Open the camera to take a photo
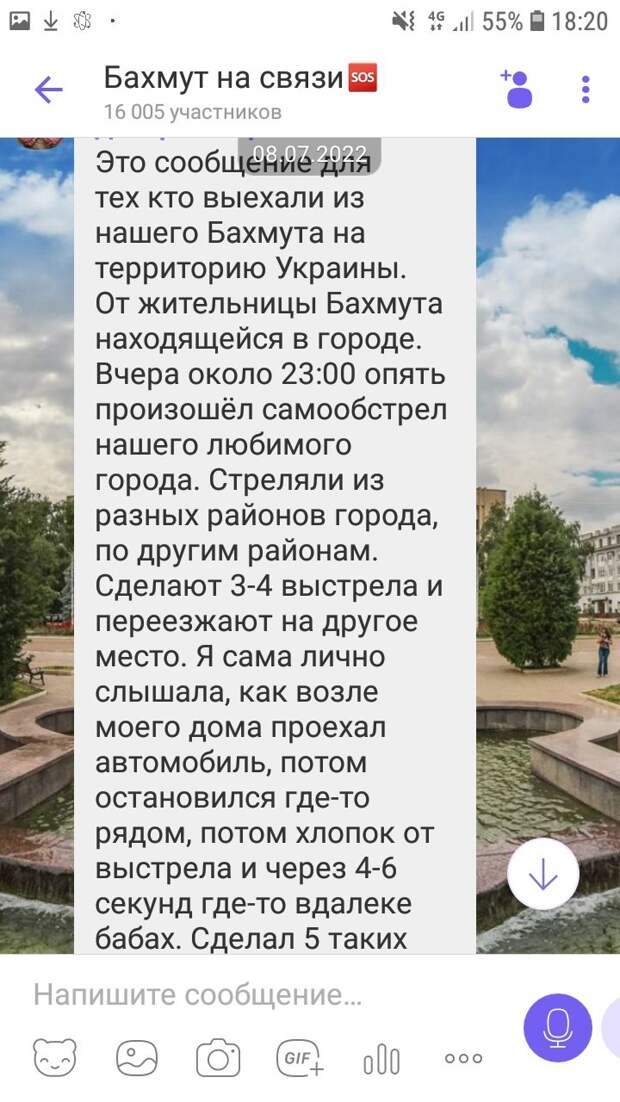The width and height of the screenshot is (620, 1102). (218, 1057)
